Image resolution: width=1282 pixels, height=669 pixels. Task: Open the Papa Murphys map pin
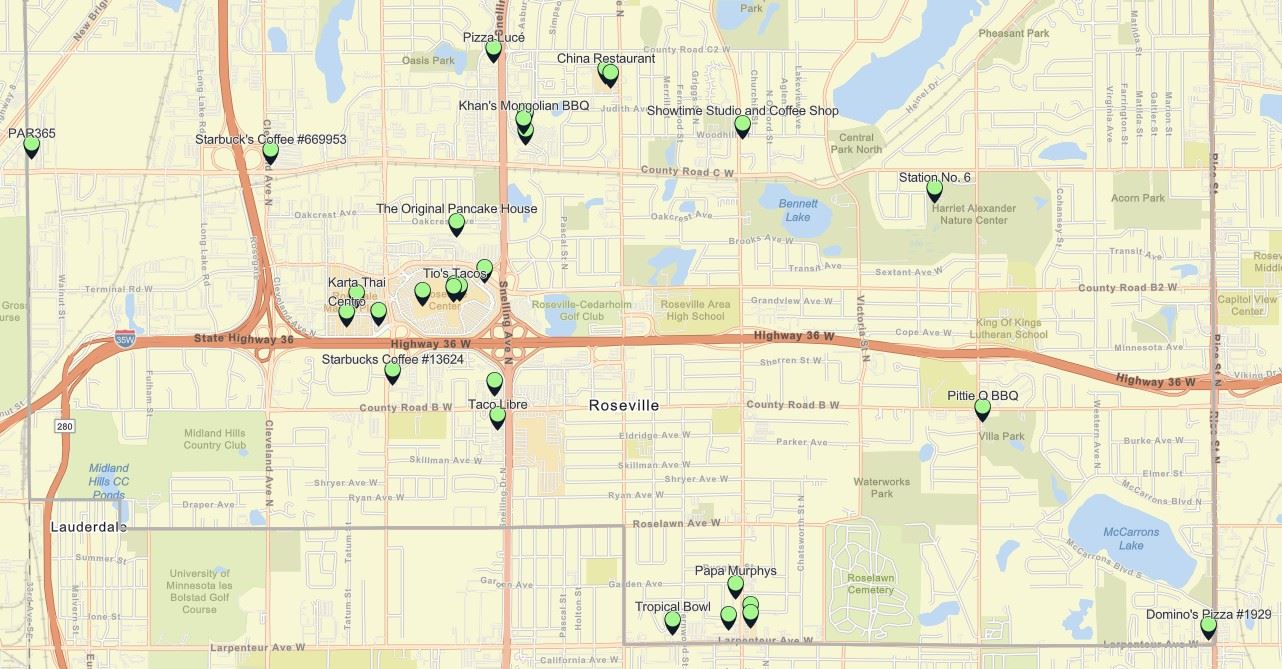pyautogui.click(x=735, y=585)
